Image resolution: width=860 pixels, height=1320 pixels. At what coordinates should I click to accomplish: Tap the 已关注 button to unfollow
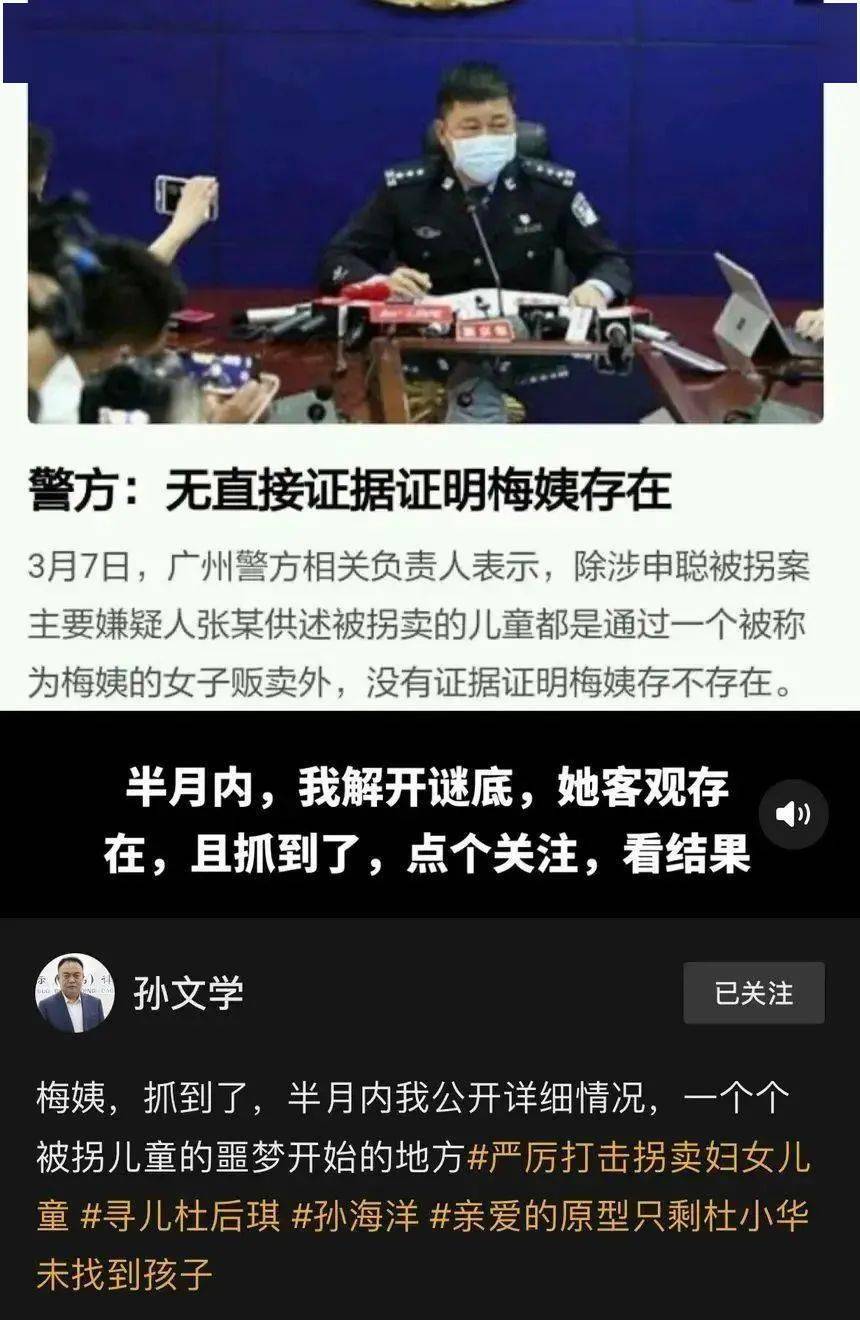point(754,993)
